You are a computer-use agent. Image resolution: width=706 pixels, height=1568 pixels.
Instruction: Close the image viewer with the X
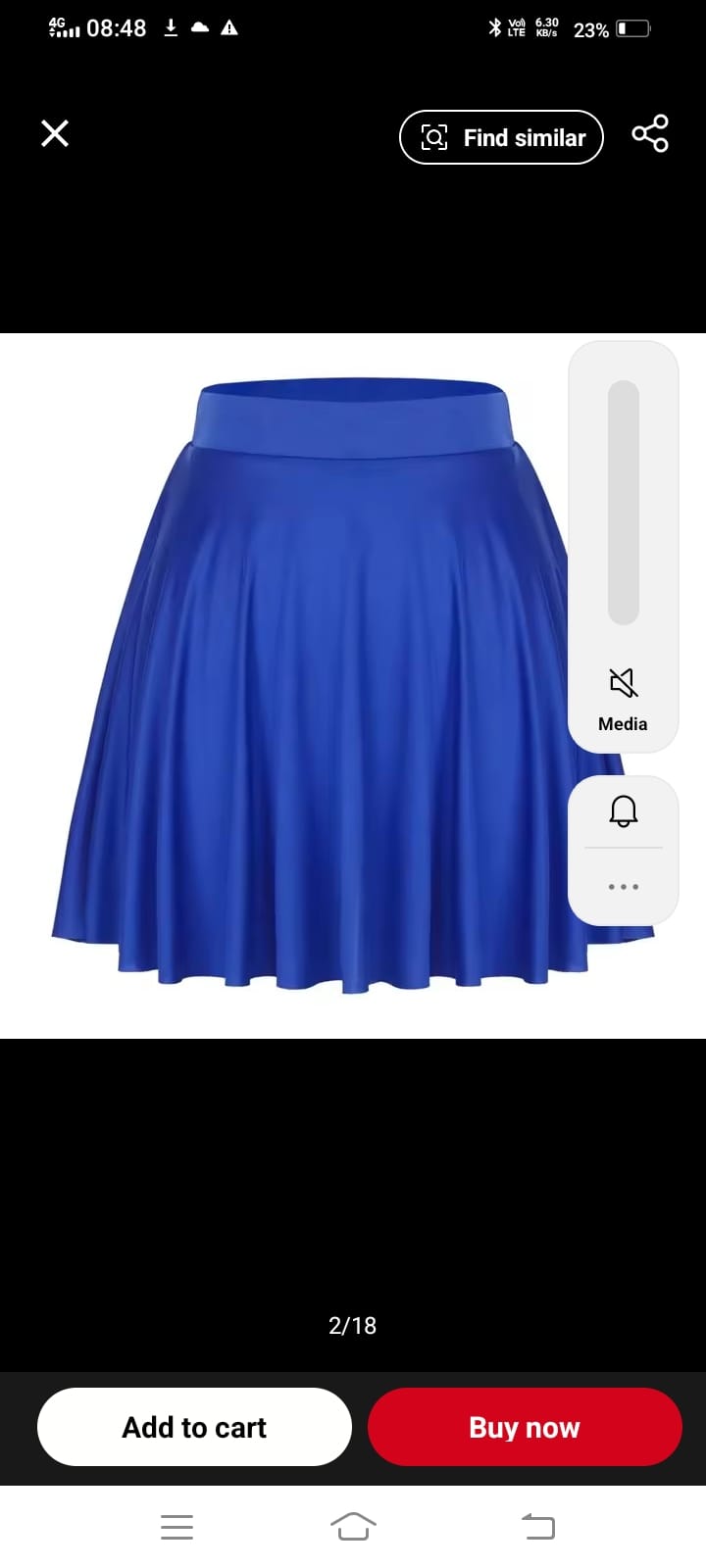[x=54, y=133]
